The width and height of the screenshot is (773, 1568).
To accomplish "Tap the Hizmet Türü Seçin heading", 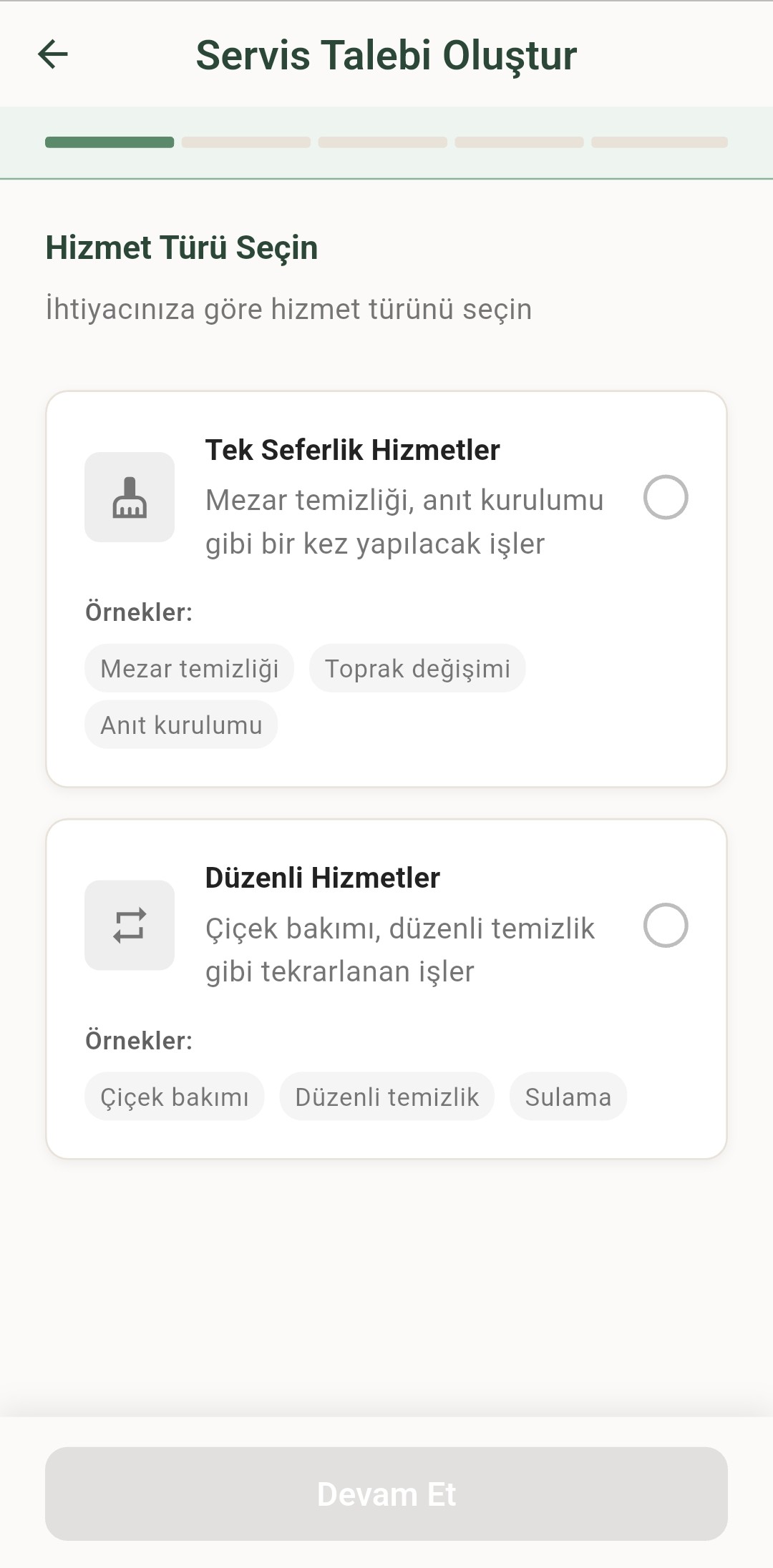I will pos(181,249).
